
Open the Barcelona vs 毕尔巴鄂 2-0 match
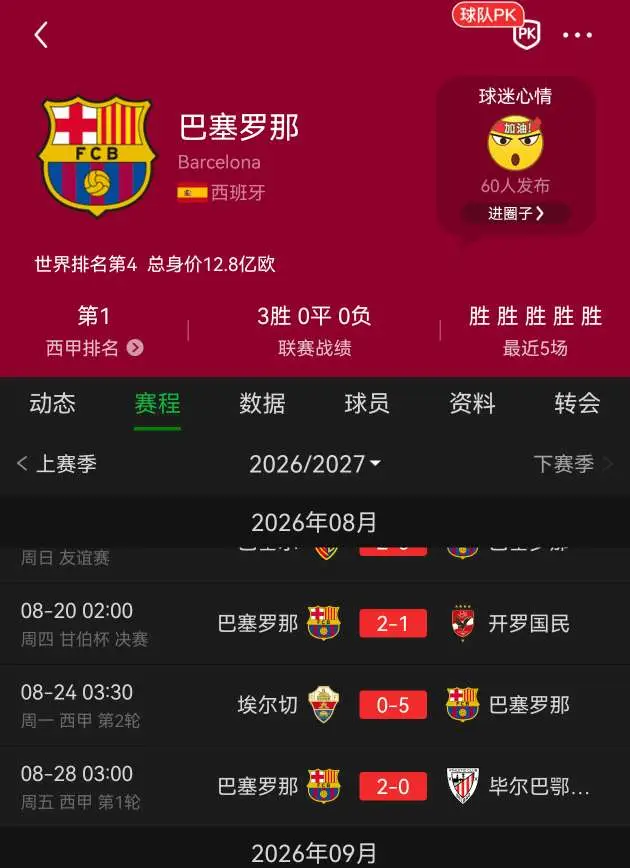[315, 787]
